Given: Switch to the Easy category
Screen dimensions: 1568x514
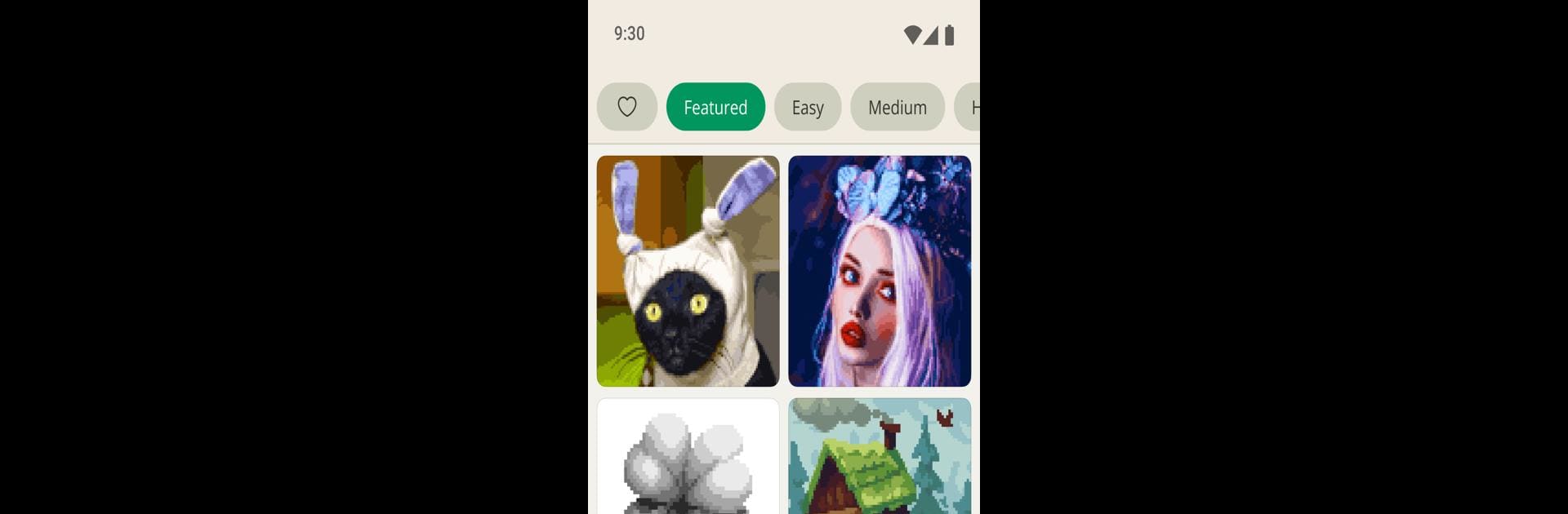Looking at the screenshot, I should coord(807,107).
